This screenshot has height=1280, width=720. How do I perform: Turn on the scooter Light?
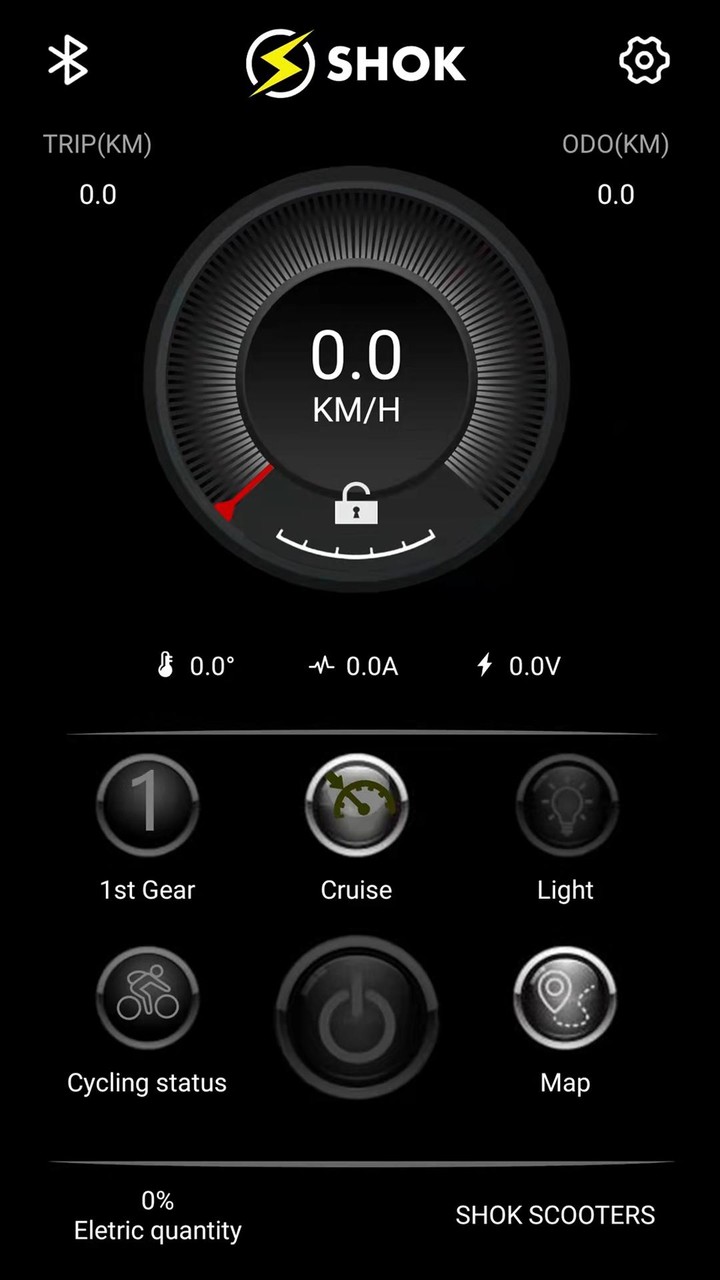point(566,805)
